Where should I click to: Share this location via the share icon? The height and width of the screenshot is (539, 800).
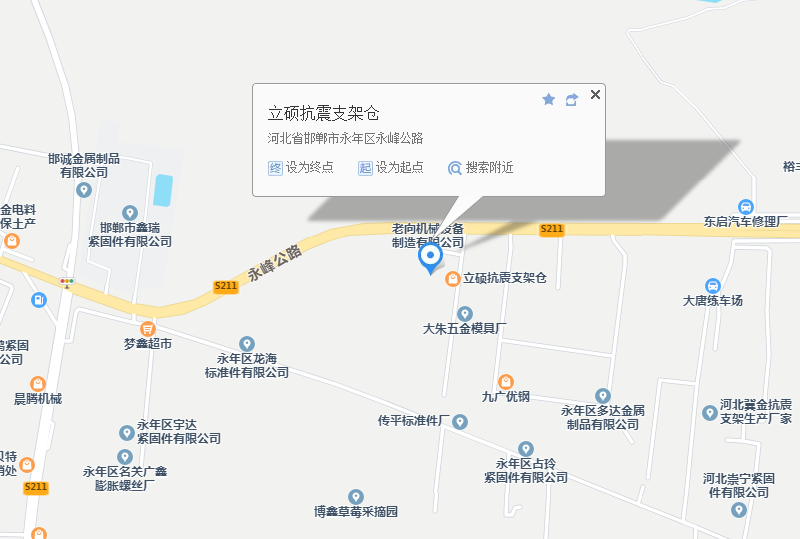(x=572, y=99)
